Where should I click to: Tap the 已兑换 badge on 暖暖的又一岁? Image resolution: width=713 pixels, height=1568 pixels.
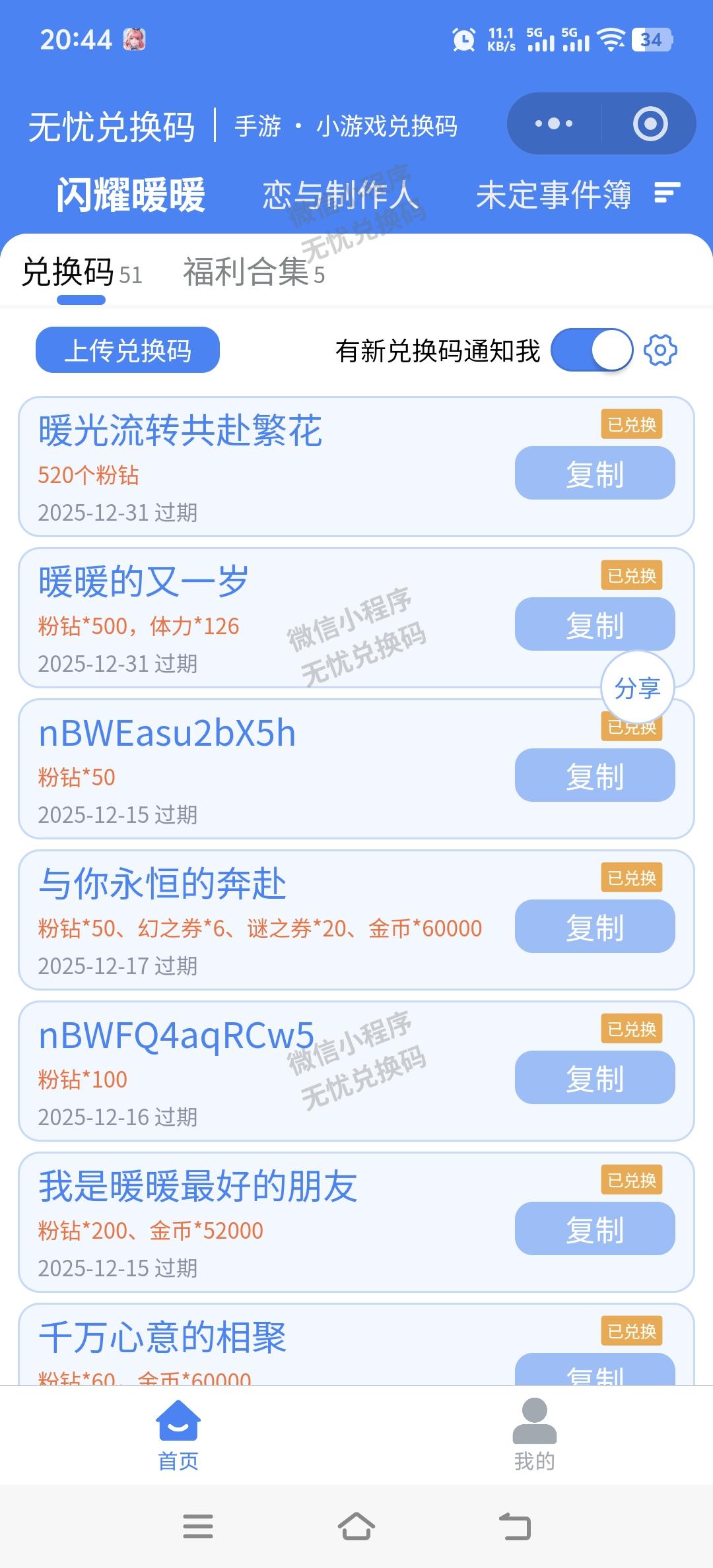(631, 575)
